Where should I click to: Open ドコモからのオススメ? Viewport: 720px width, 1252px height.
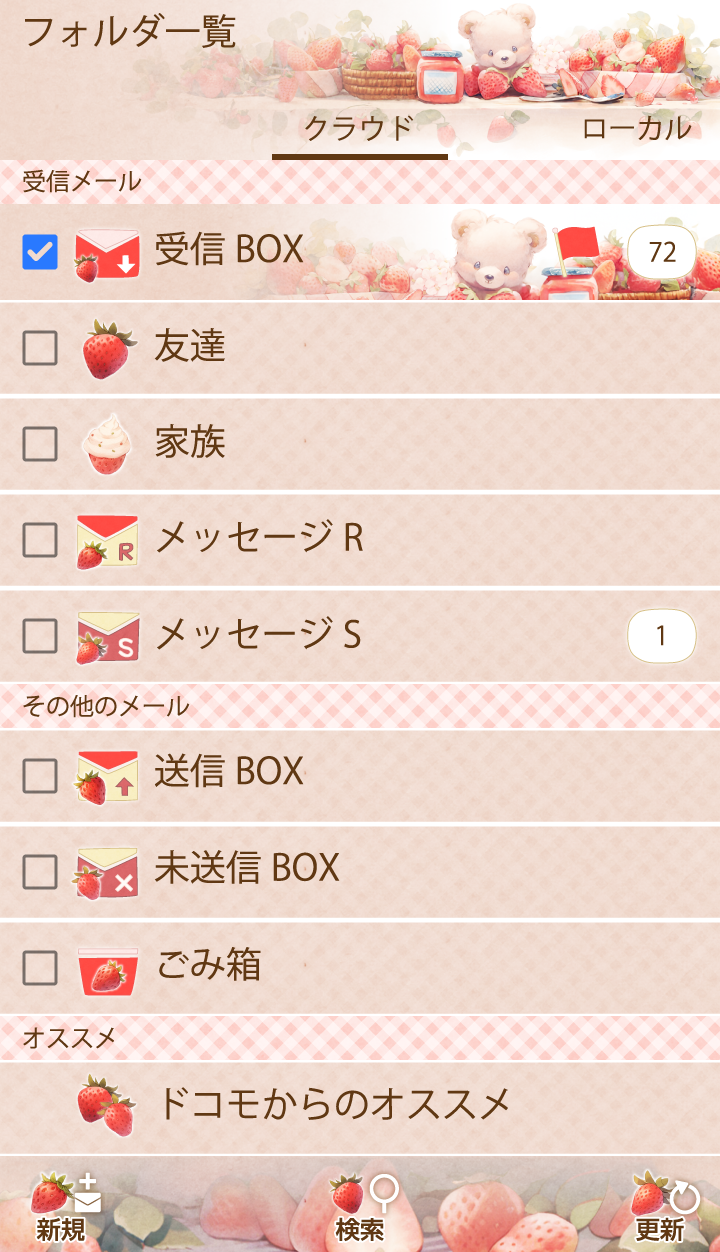click(x=334, y=1104)
